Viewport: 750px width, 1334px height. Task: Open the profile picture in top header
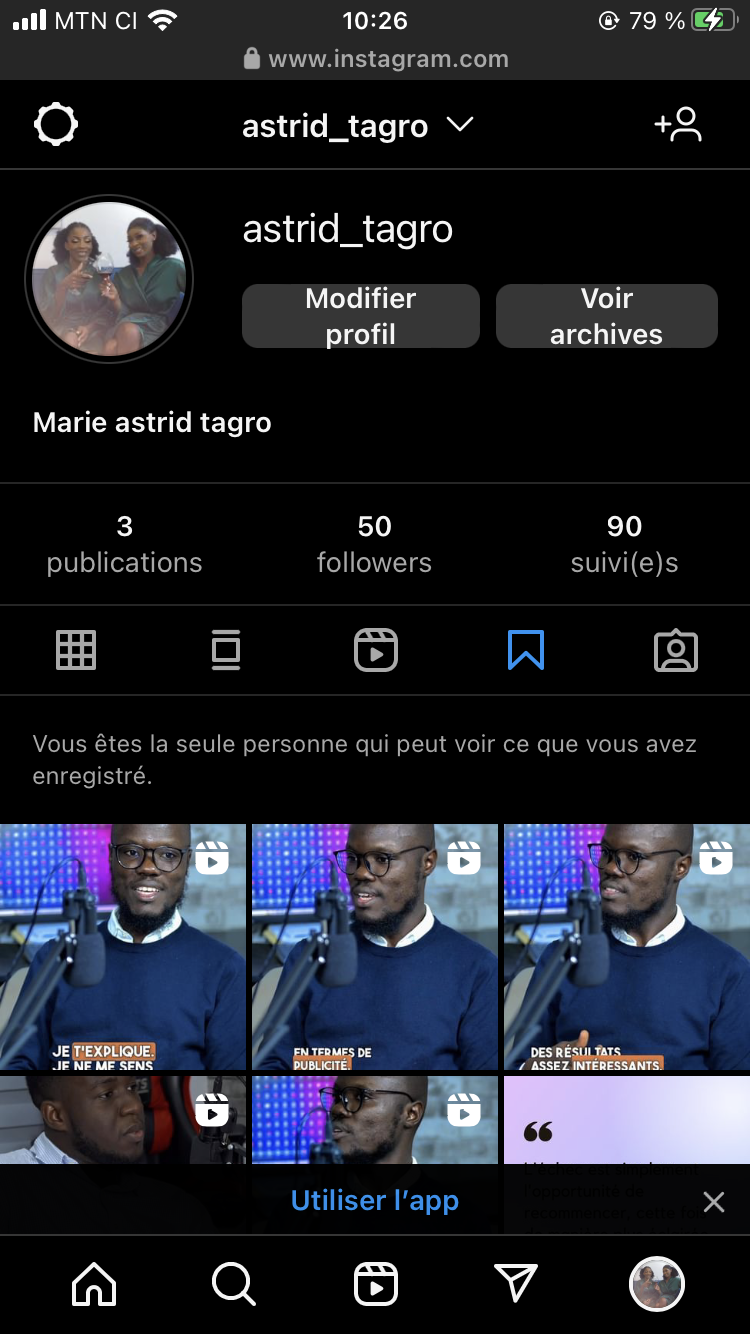[108, 278]
